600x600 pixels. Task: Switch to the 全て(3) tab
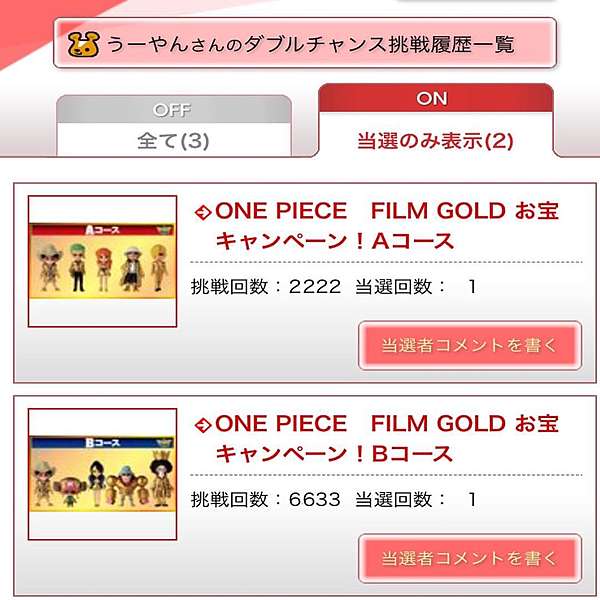click(x=173, y=128)
